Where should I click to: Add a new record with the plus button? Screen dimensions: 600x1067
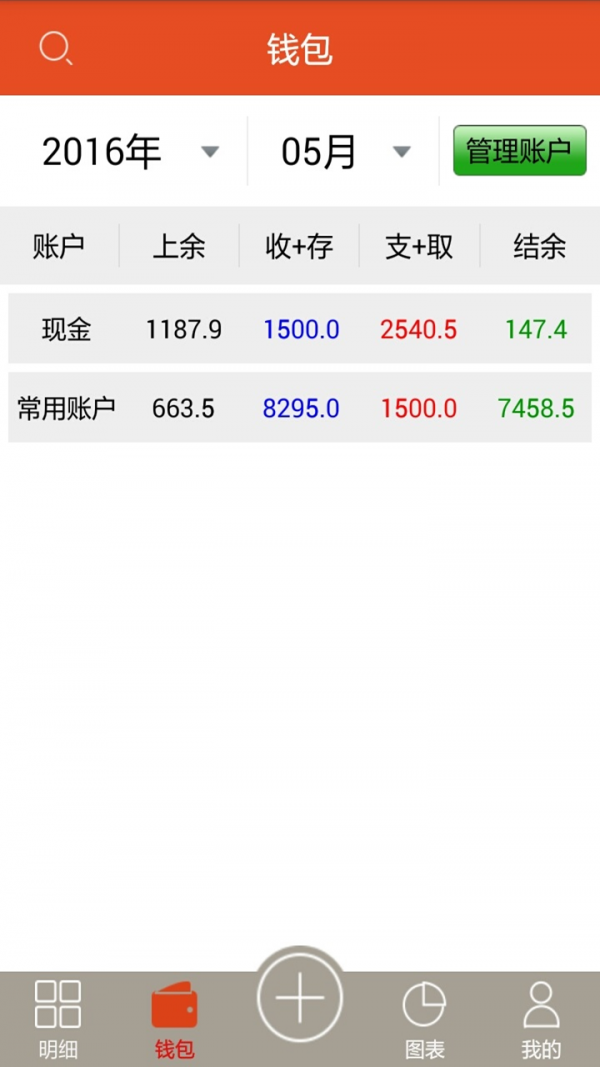[x=300, y=997]
